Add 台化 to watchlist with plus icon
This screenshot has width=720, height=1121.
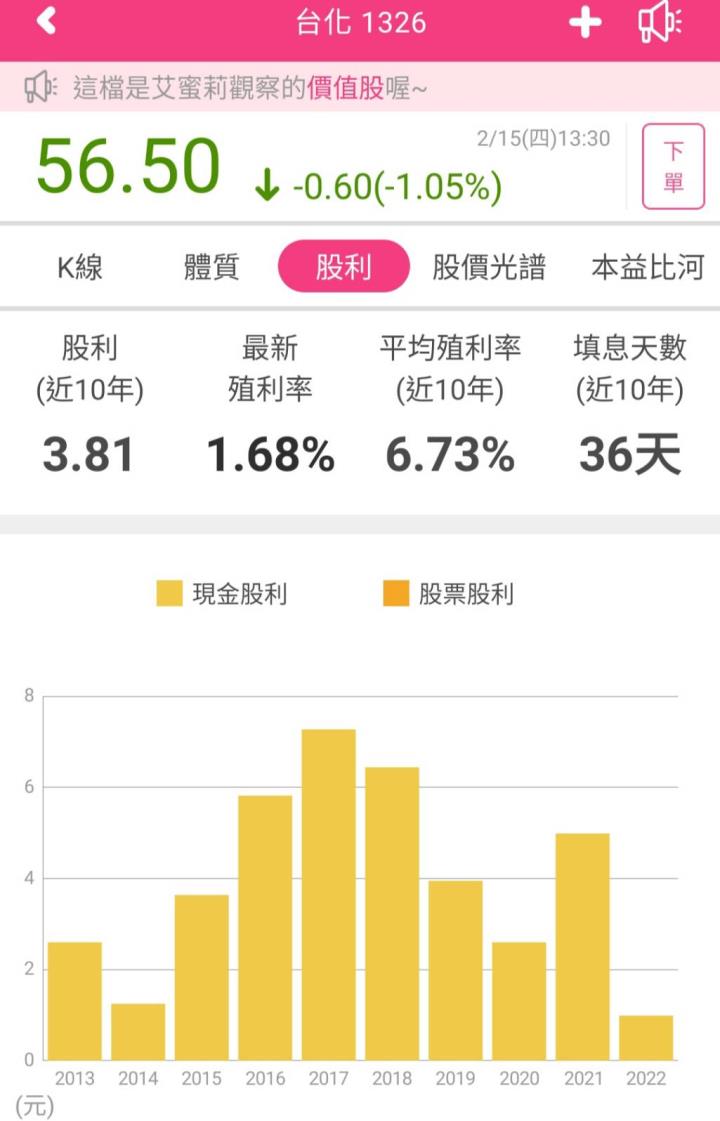pyautogui.click(x=586, y=23)
